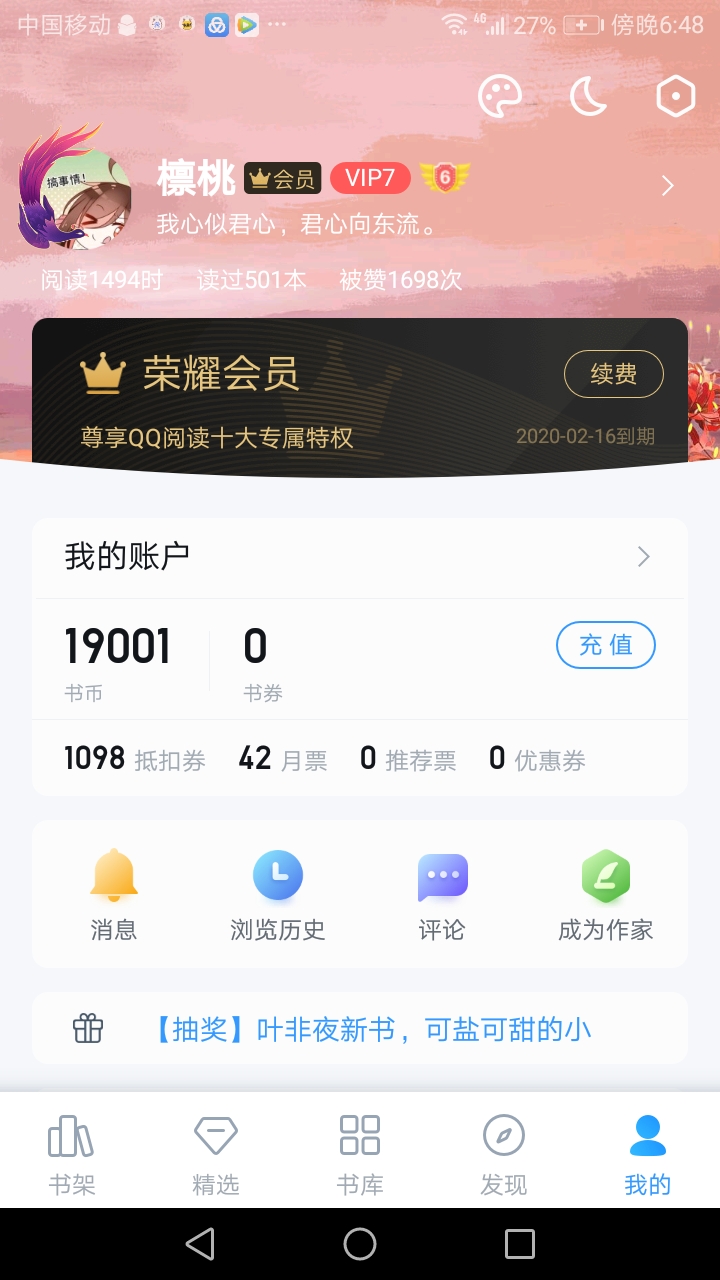
Task: Select the 我的 tab
Action: (x=647, y=1153)
